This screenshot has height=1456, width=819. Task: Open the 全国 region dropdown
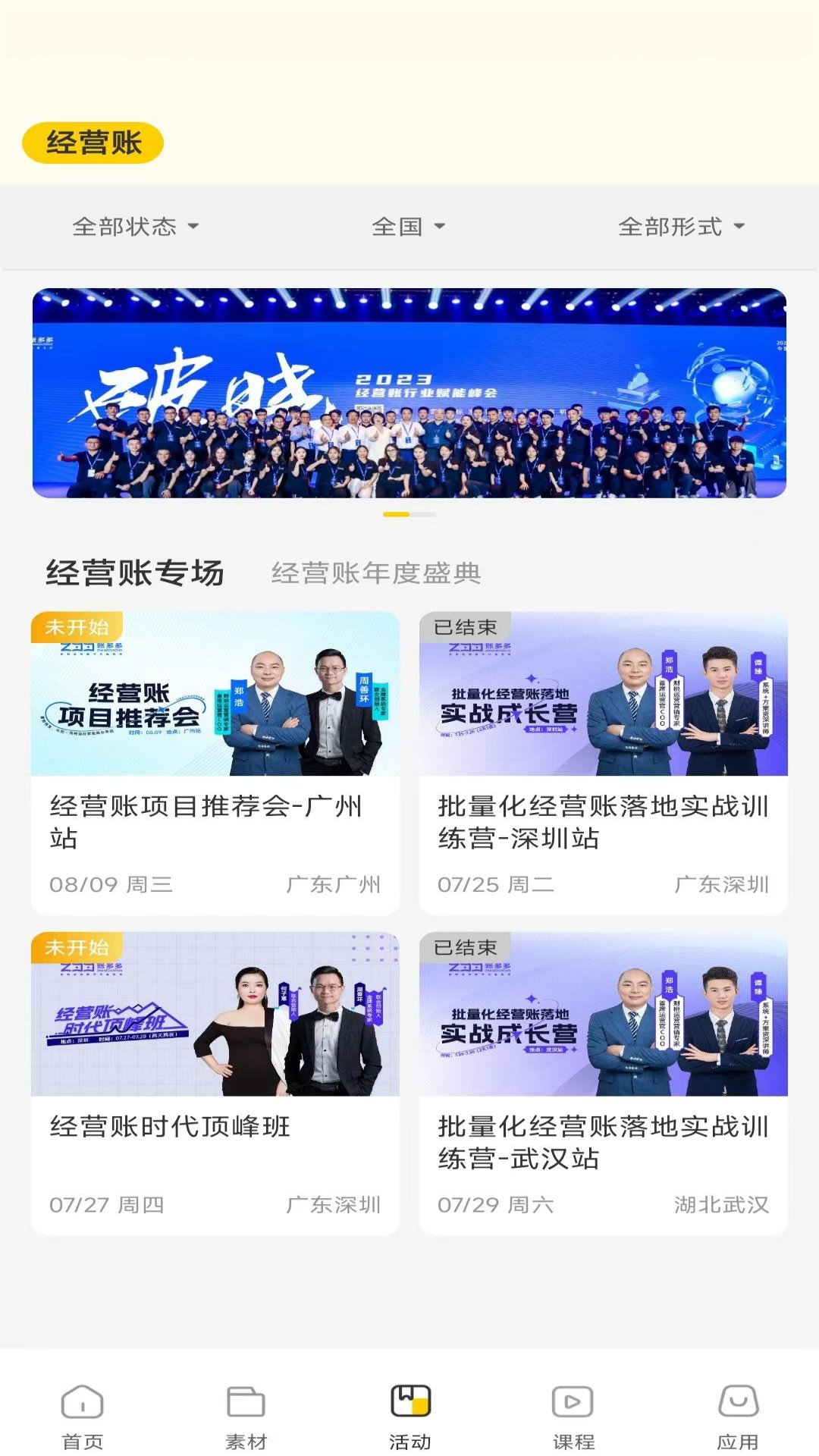click(x=409, y=225)
